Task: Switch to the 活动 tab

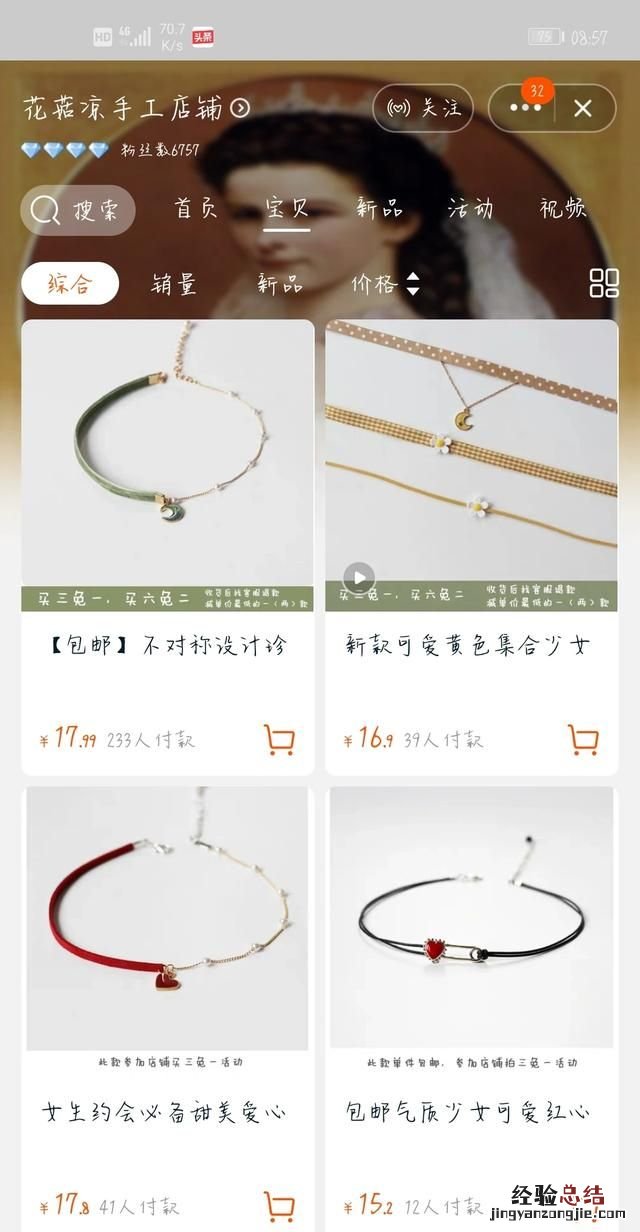Action: pos(470,208)
